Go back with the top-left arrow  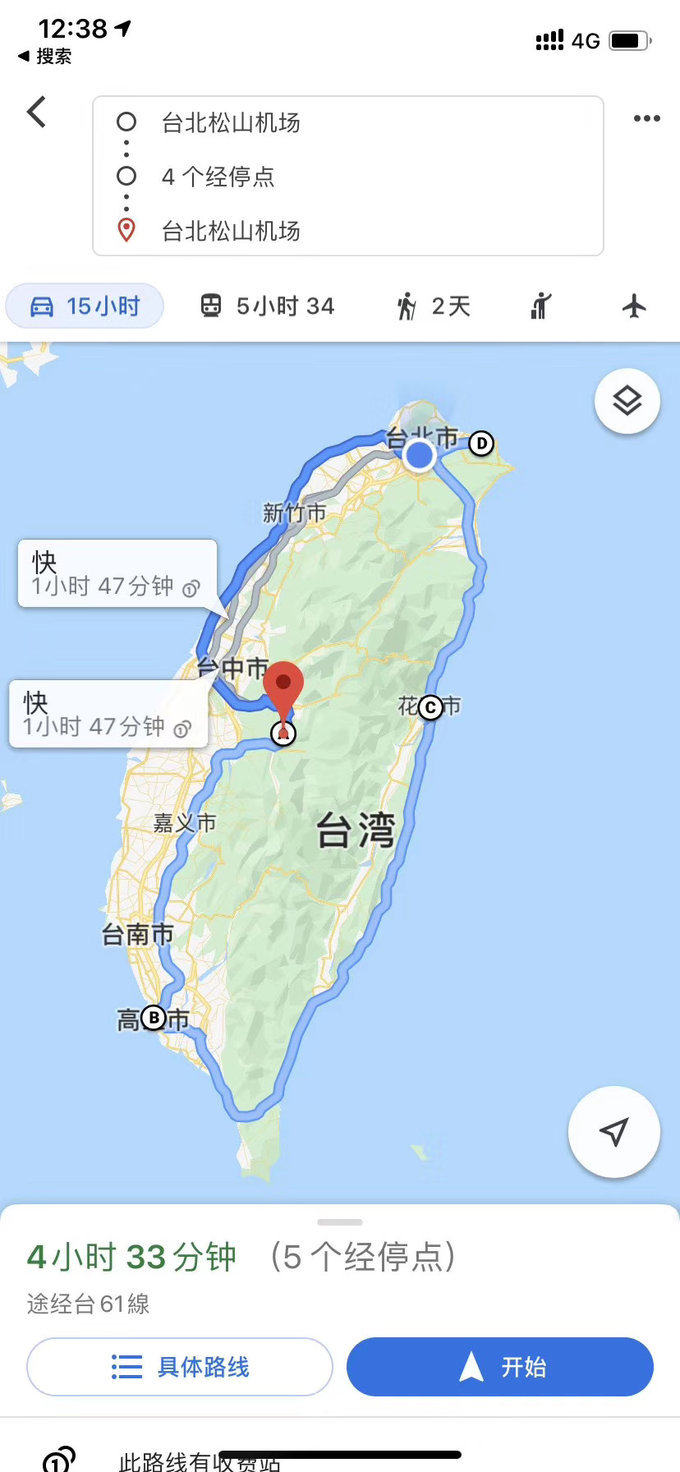coord(37,112)
